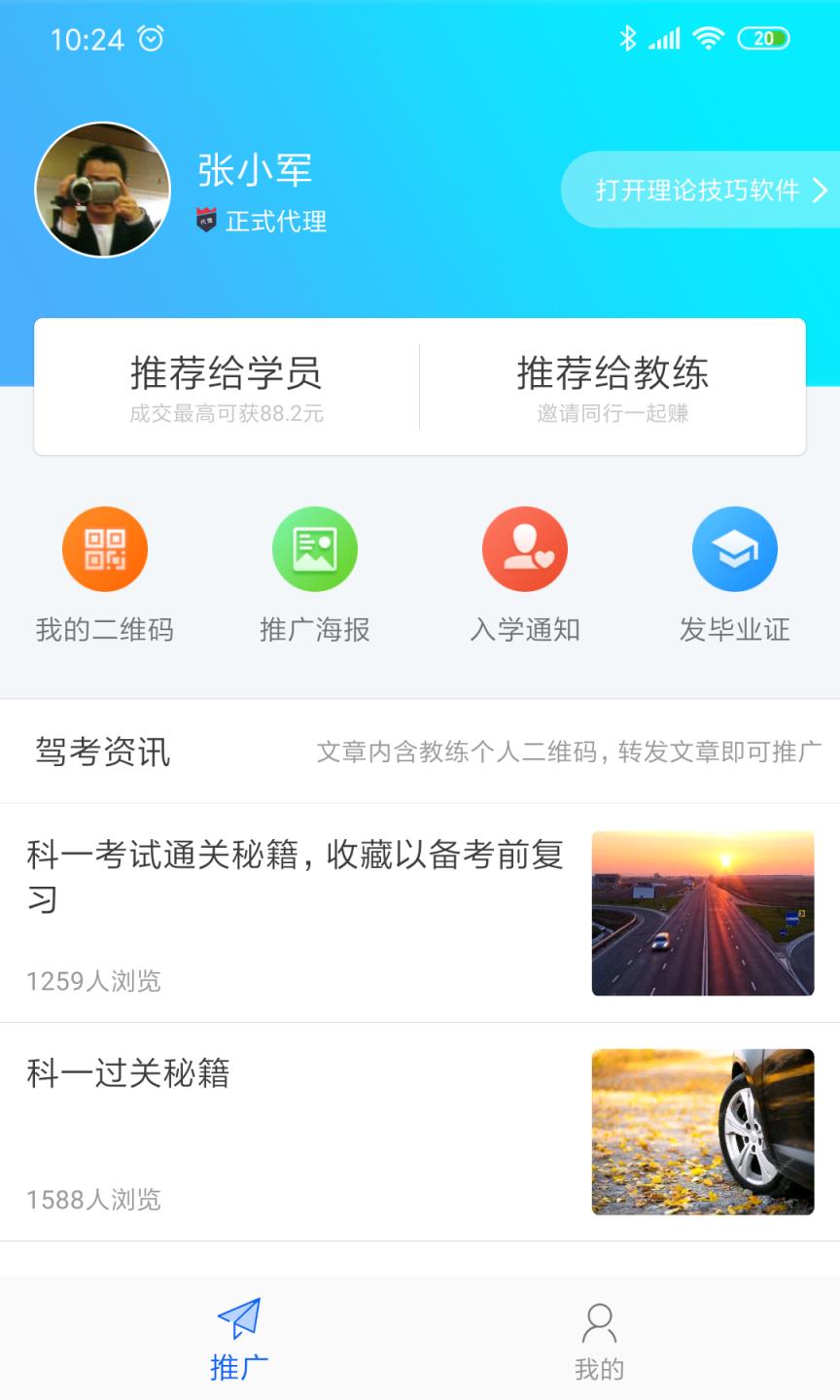Tap the 正式代理 badge icon
840x1400 pixels.
204,222
